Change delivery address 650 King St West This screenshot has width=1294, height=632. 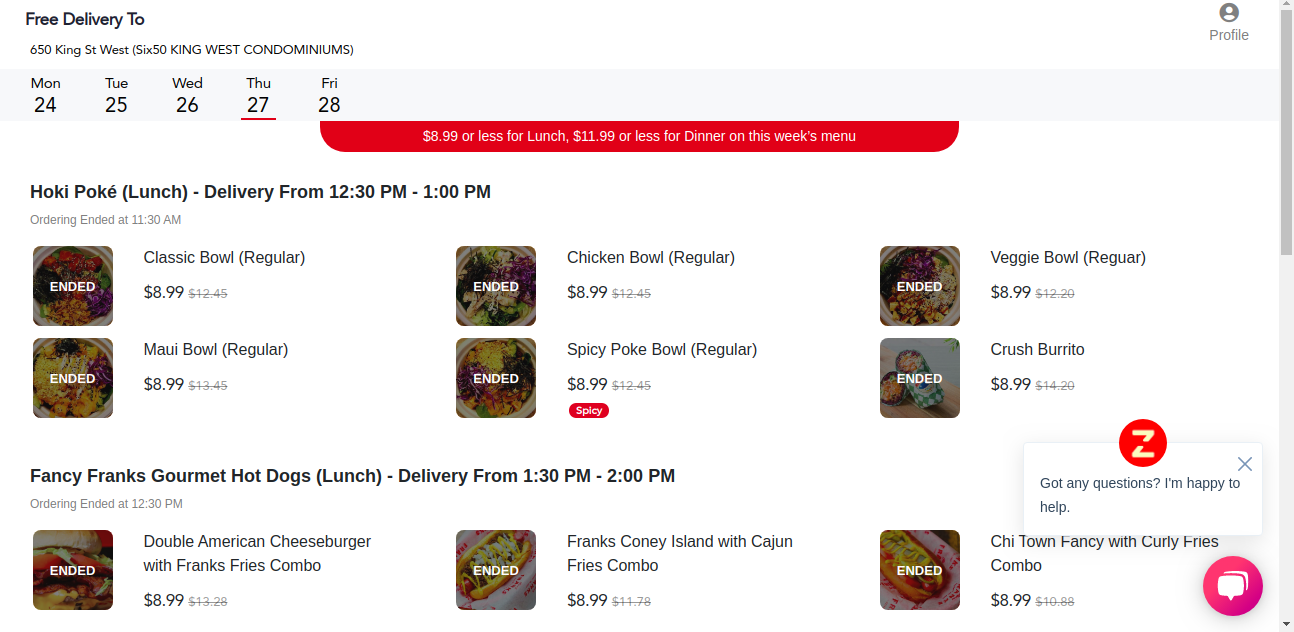(x=191, y=50)
